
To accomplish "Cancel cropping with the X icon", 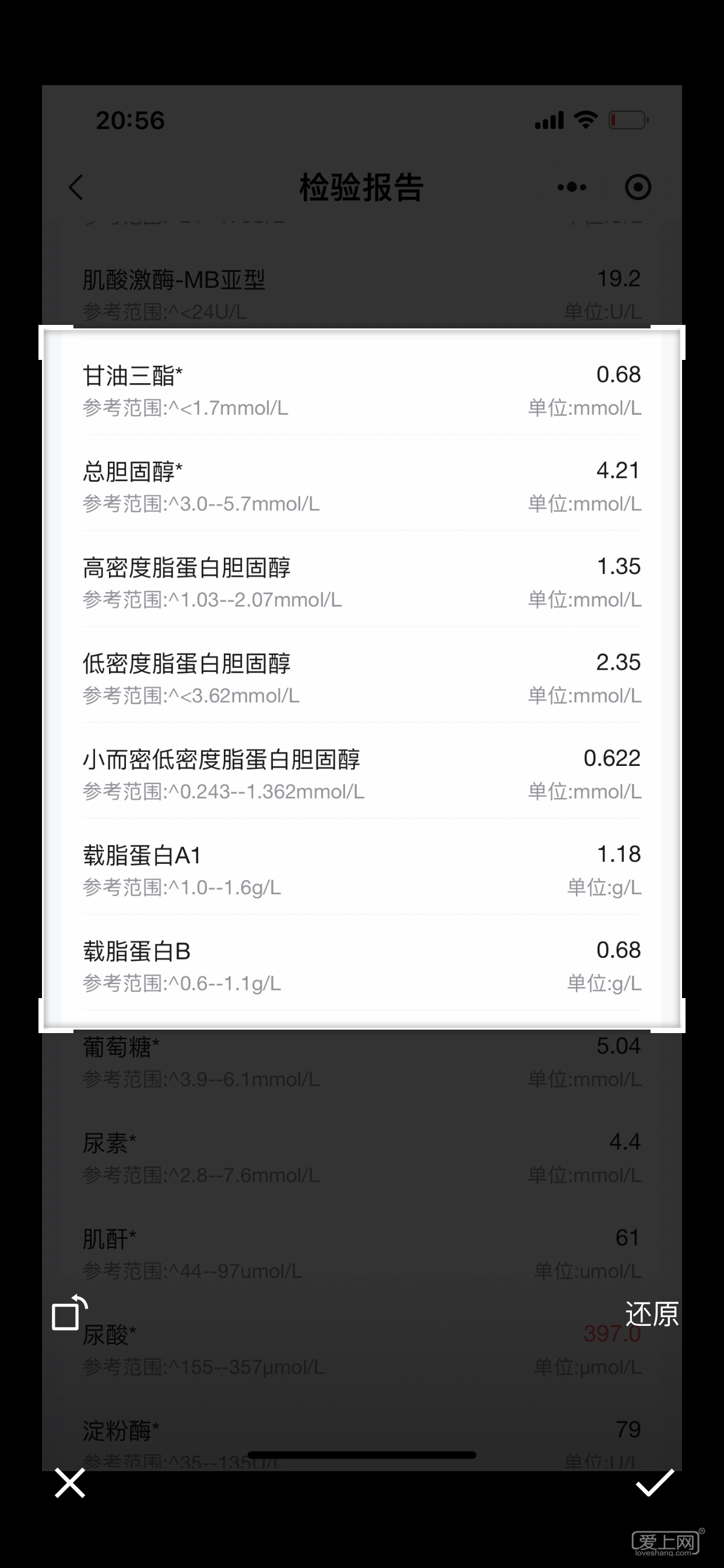I will click(x=70, y=1483).
